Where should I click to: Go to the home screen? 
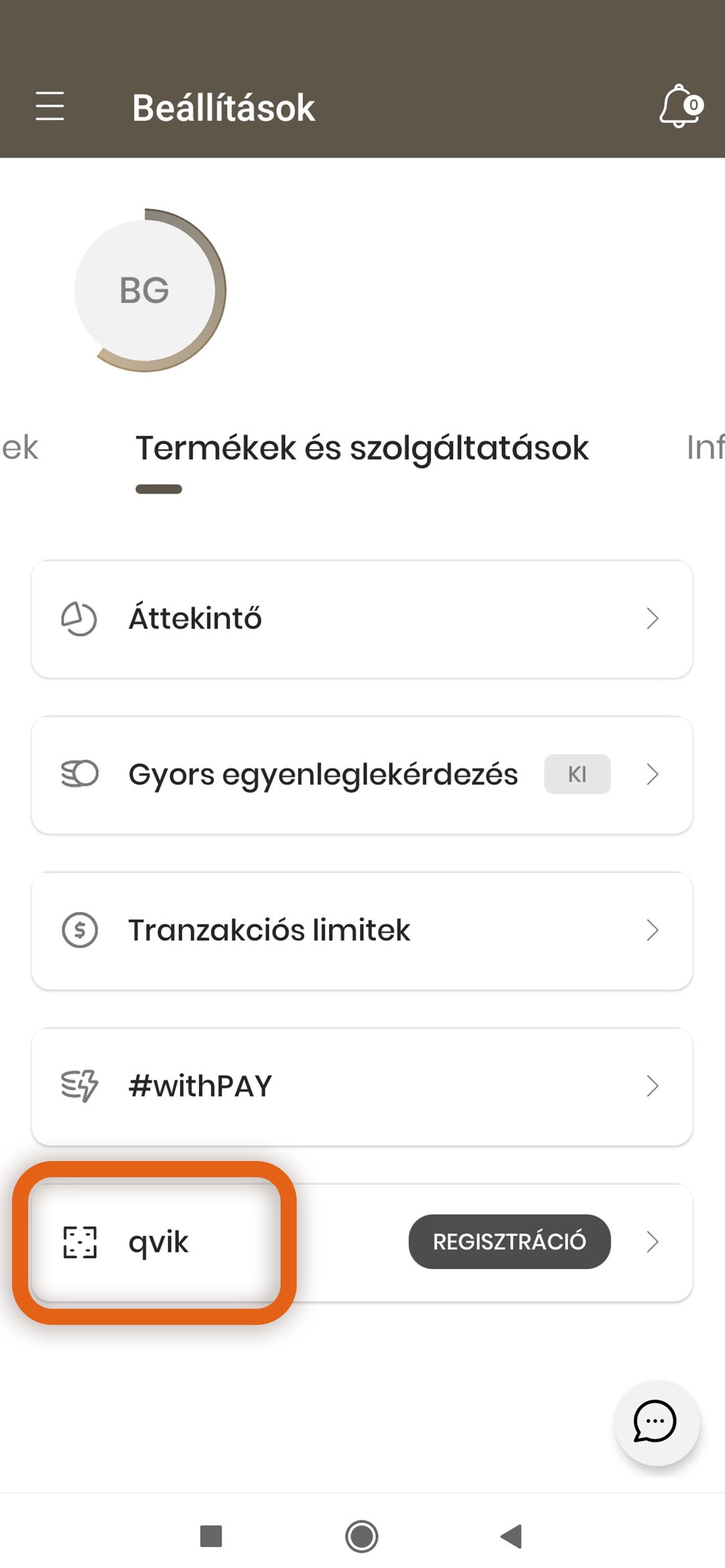362,1536
